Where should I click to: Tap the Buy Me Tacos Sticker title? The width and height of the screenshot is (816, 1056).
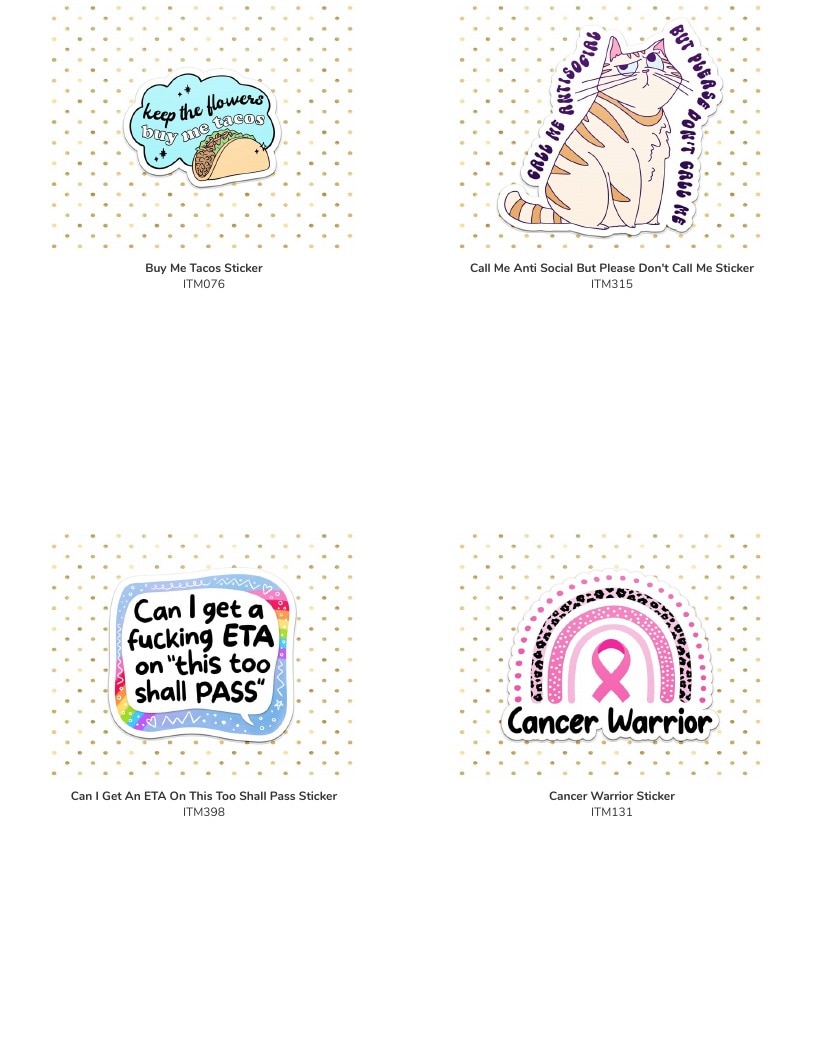pos(203,268)
